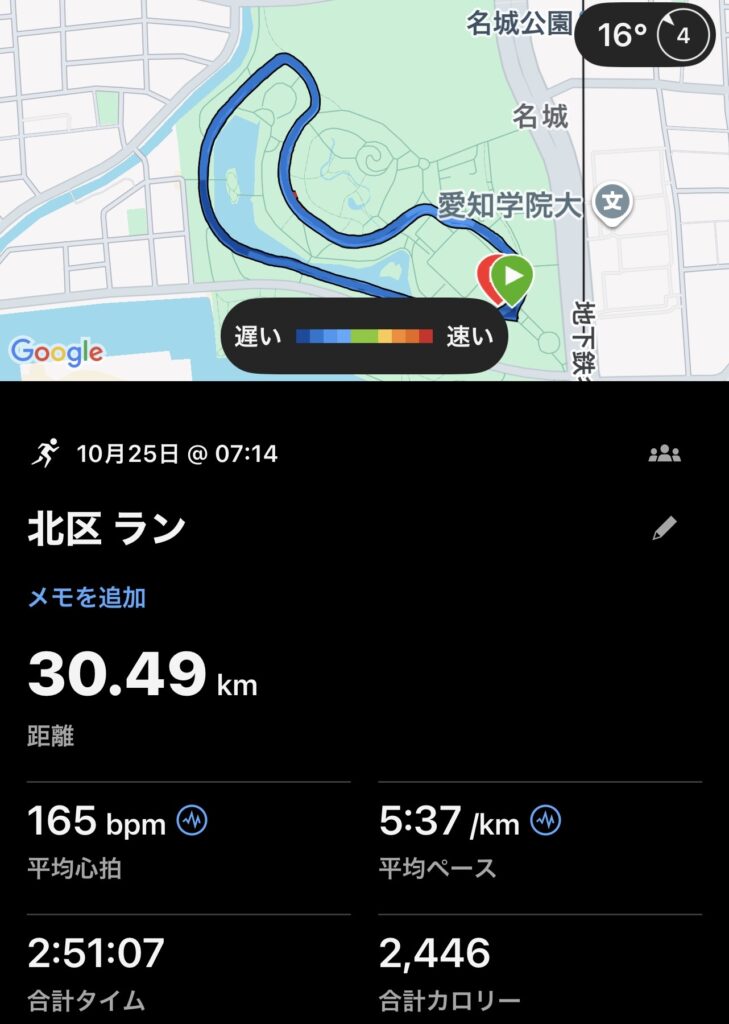Edit the 北区 ラン activity title
This screenshot has height=1024, width=729.
coord(664,529)
